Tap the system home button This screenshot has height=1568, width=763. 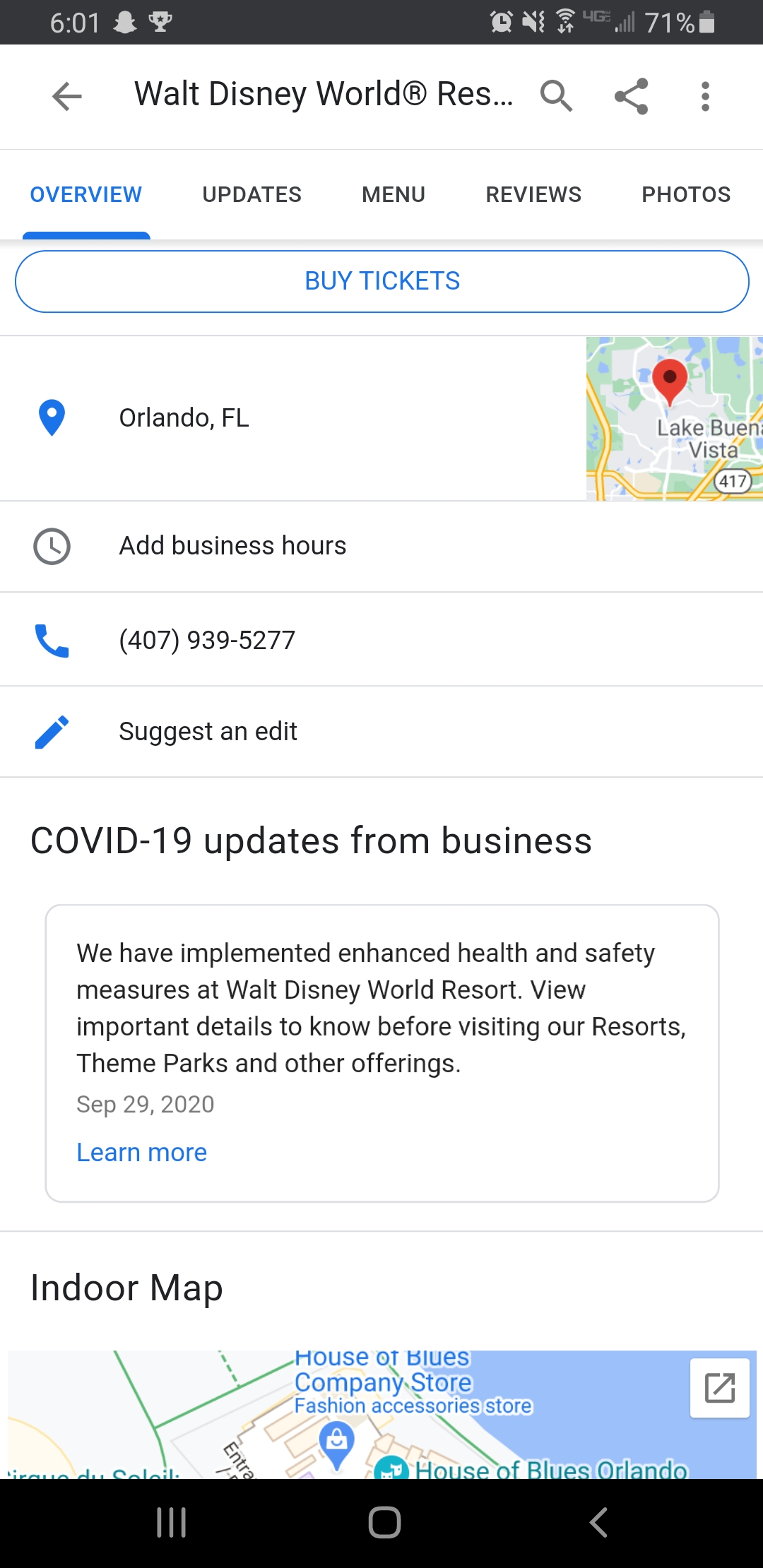click(x=384, y=1522)
